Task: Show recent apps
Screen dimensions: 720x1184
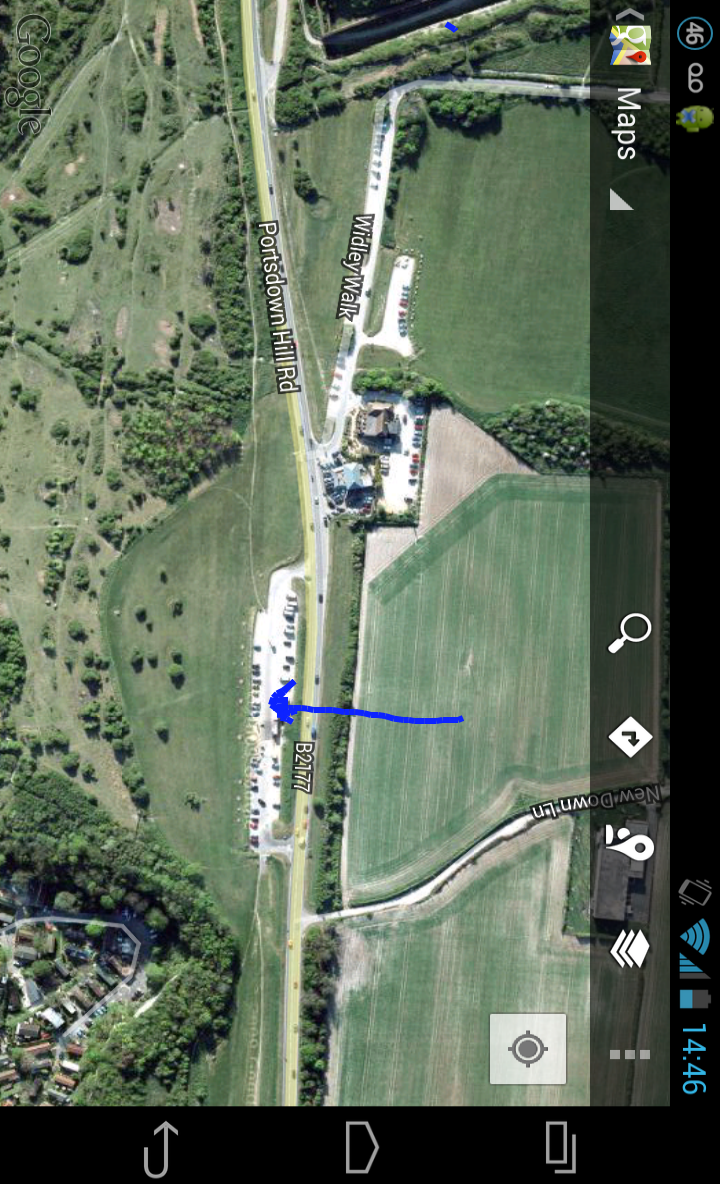Action: pyautogui.click(x=561, y=1146)
